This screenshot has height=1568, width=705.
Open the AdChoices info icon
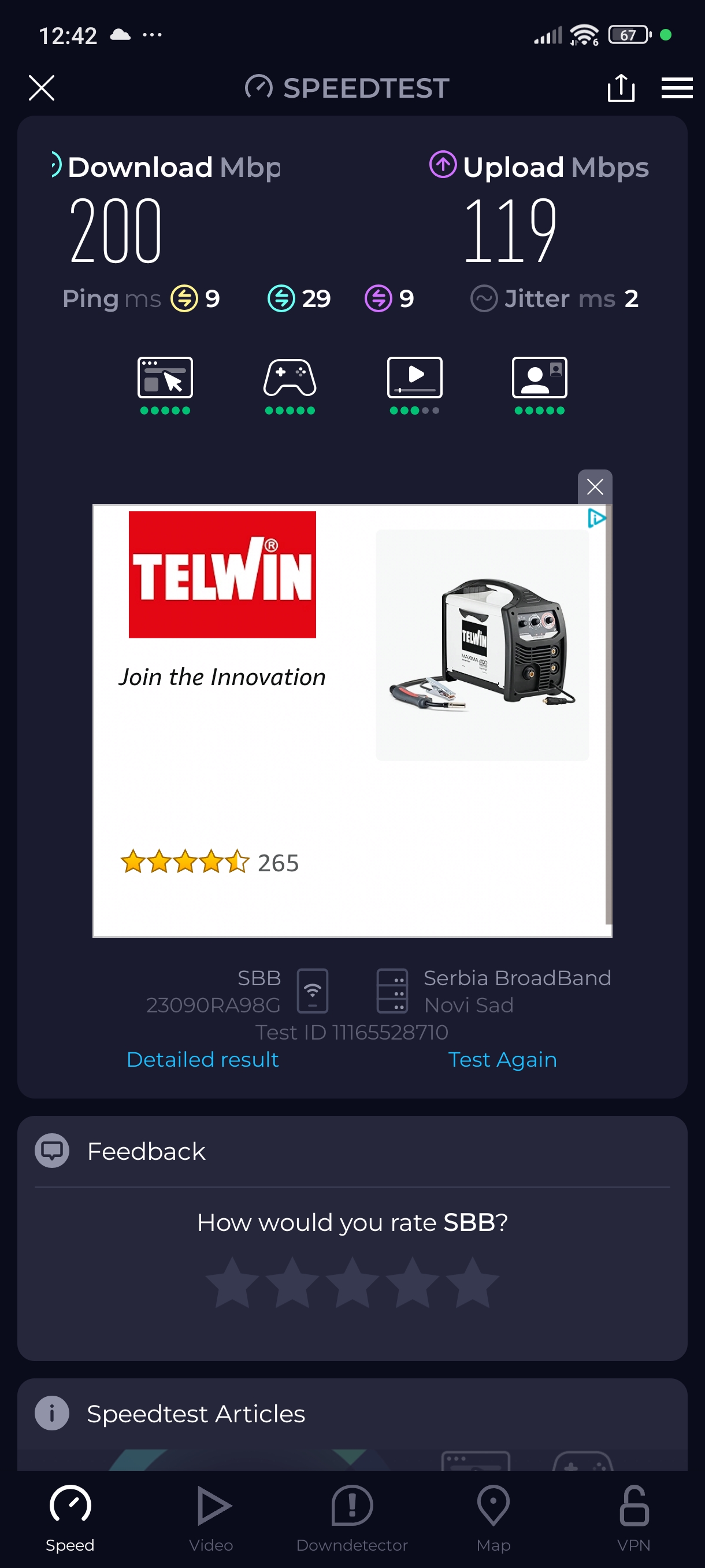coord(597,518)
